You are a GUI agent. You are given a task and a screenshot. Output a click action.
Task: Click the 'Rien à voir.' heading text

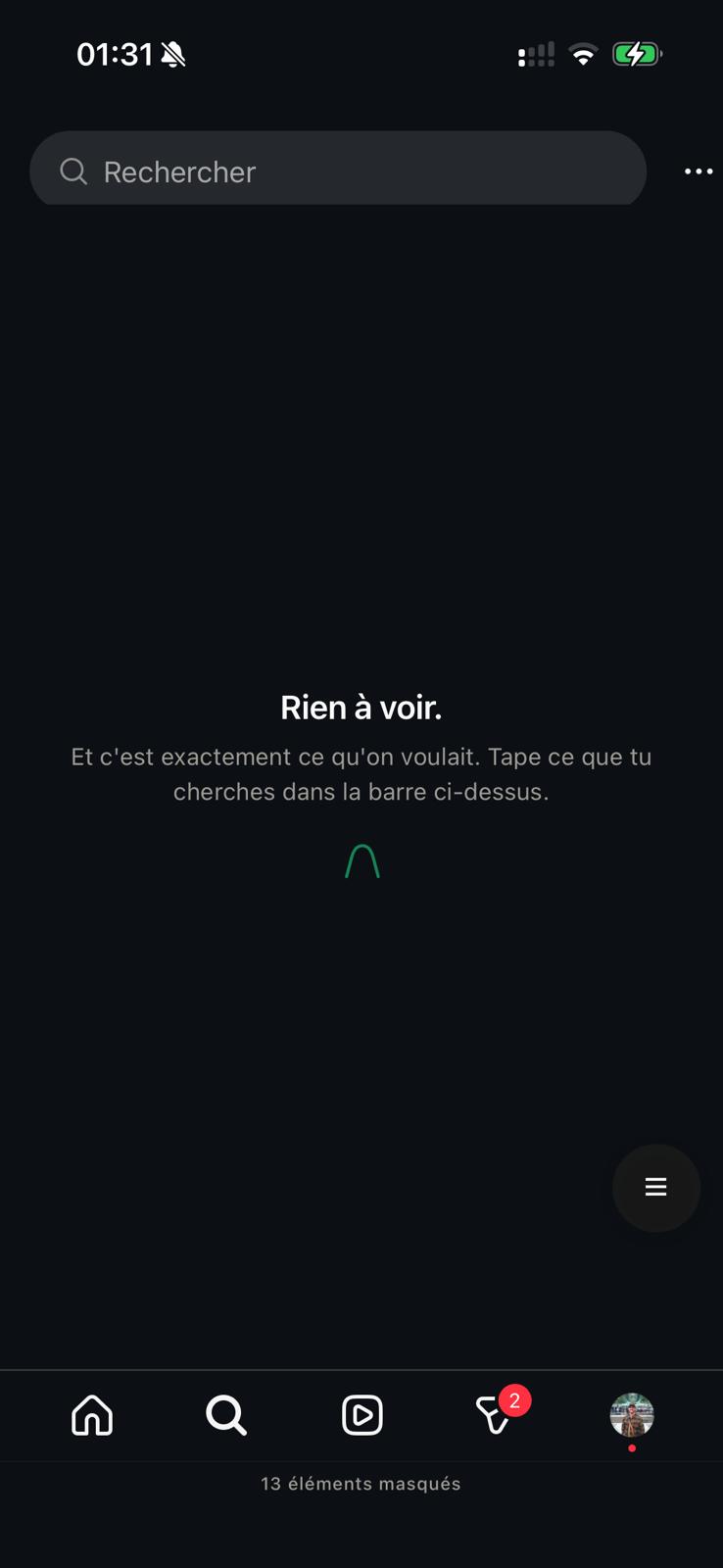pyautogui.click(x=361, y=707)
